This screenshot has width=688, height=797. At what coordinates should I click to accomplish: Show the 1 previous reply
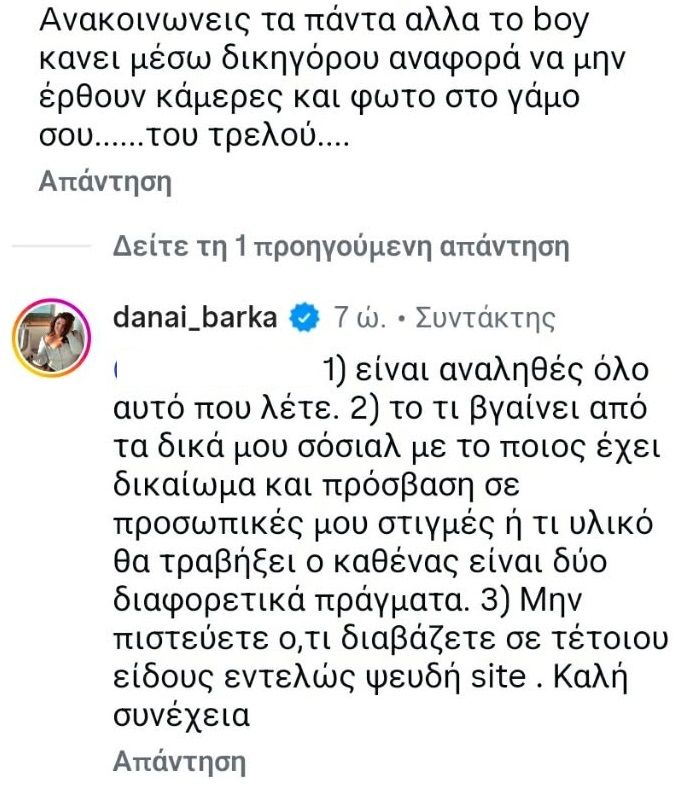341,246
